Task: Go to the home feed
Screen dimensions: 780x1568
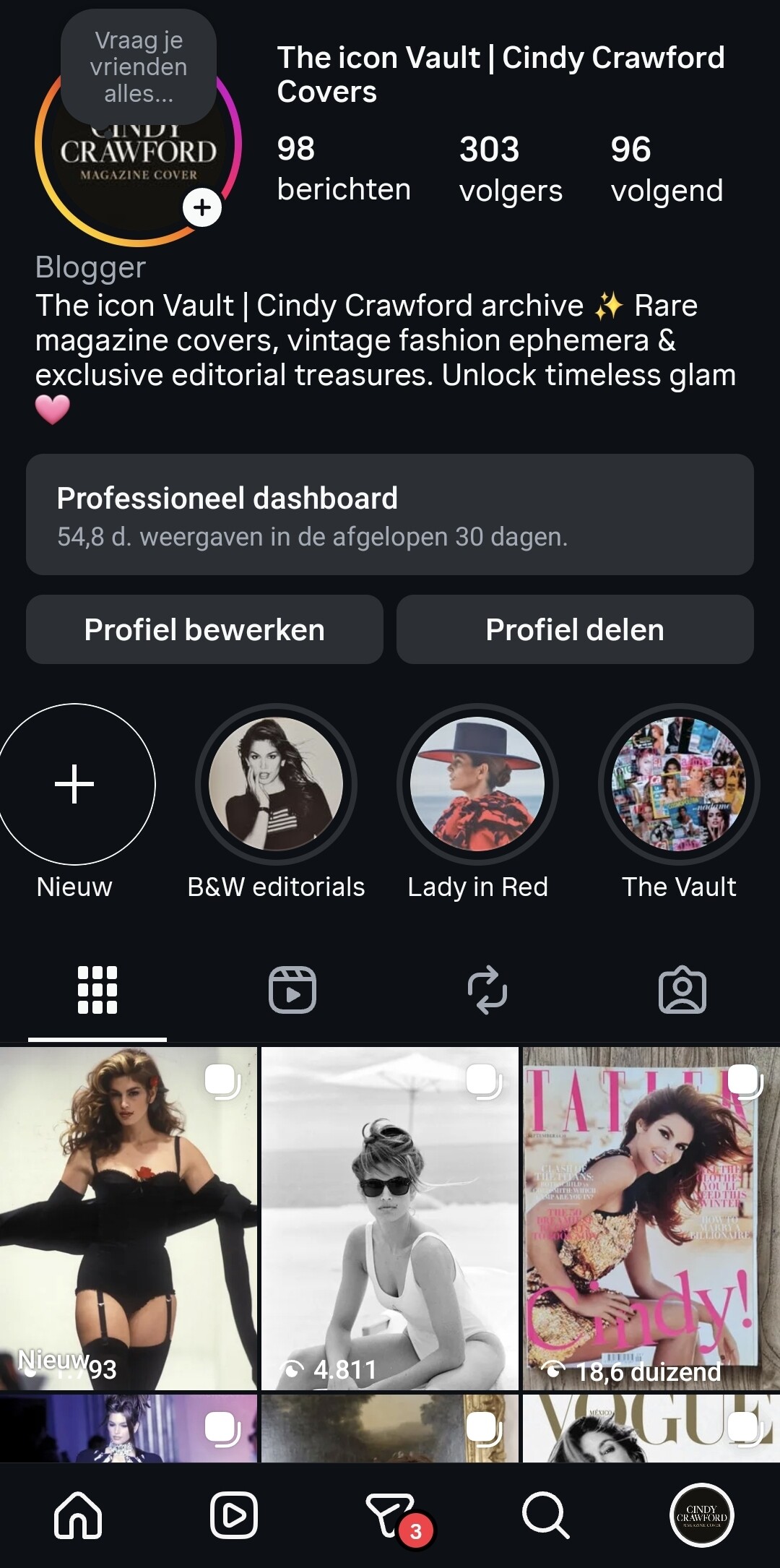Action: (x=78, y=1515)
